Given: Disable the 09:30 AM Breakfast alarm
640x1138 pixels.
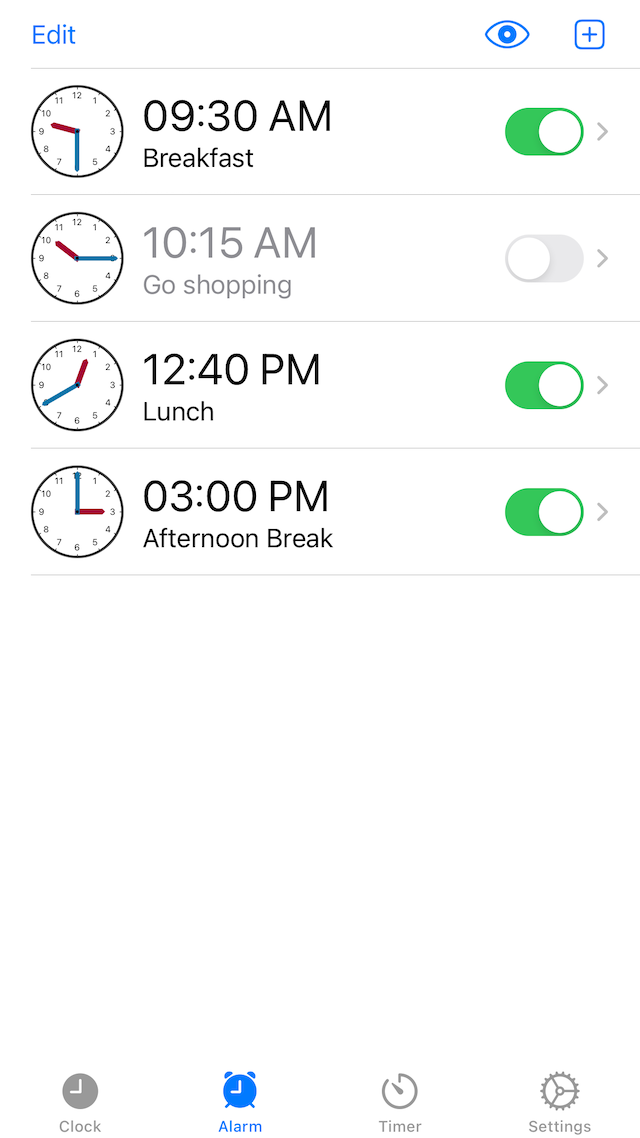Looking at the screenshot, I should (x=544, y=132).
